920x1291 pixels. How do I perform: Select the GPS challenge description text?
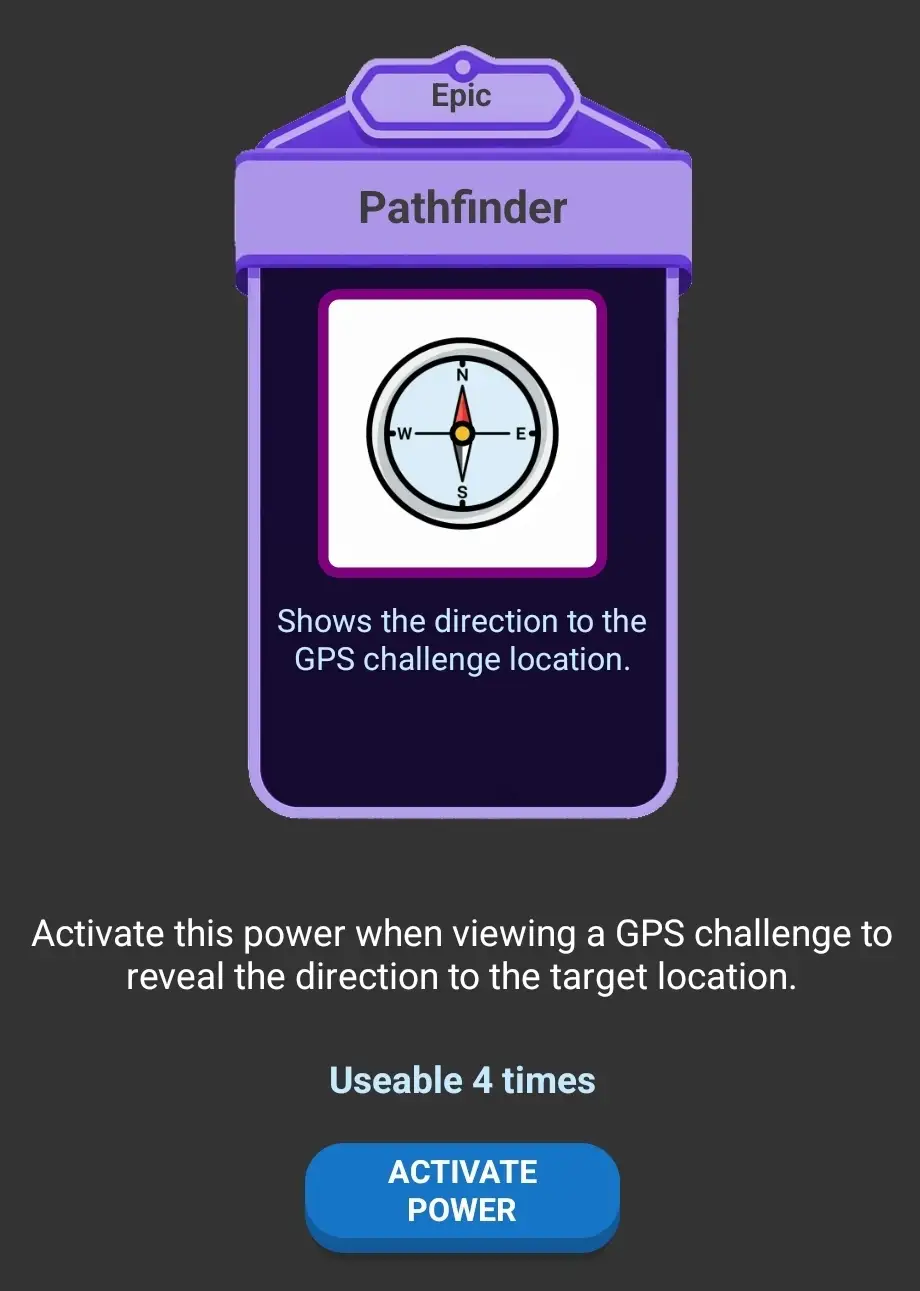pyautogui.click(x=461, y=640)
